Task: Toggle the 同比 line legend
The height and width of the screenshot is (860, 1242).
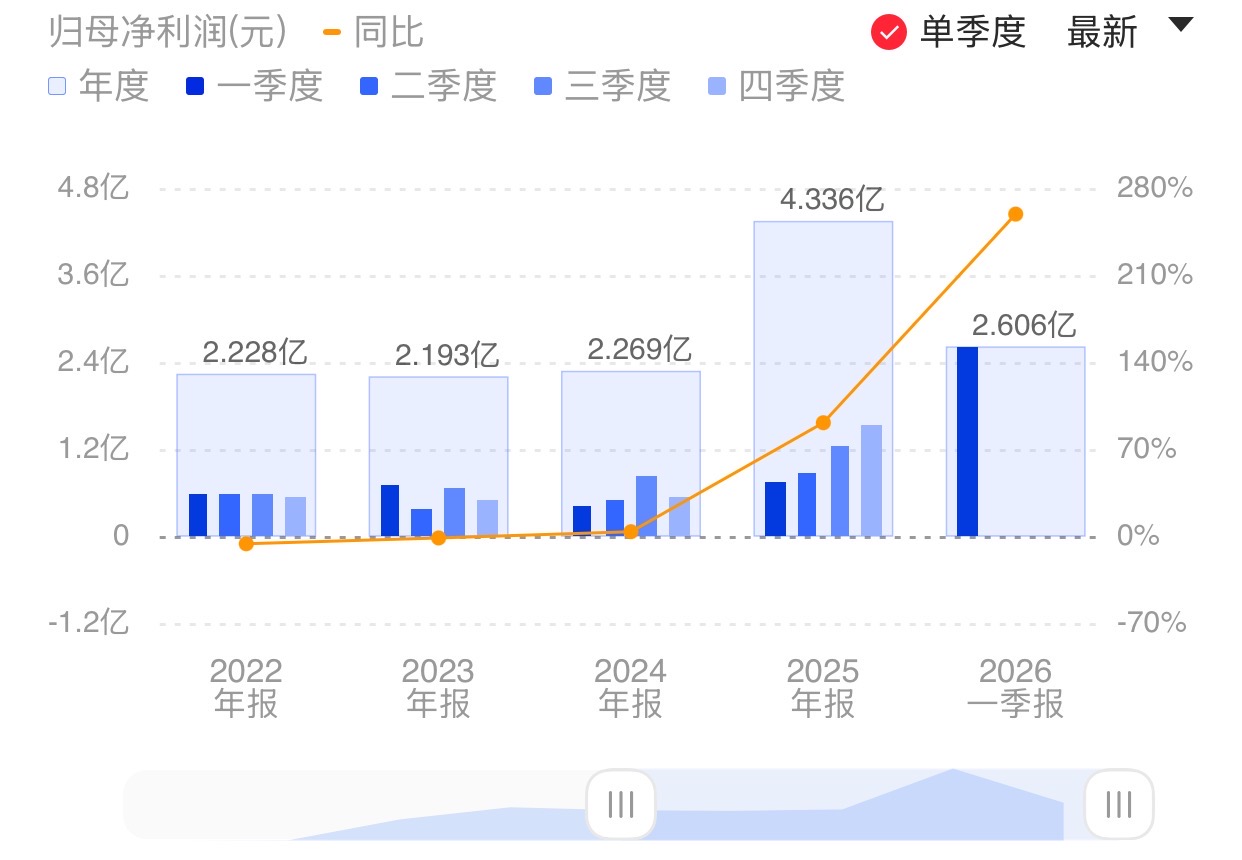Action: point(374,32)
